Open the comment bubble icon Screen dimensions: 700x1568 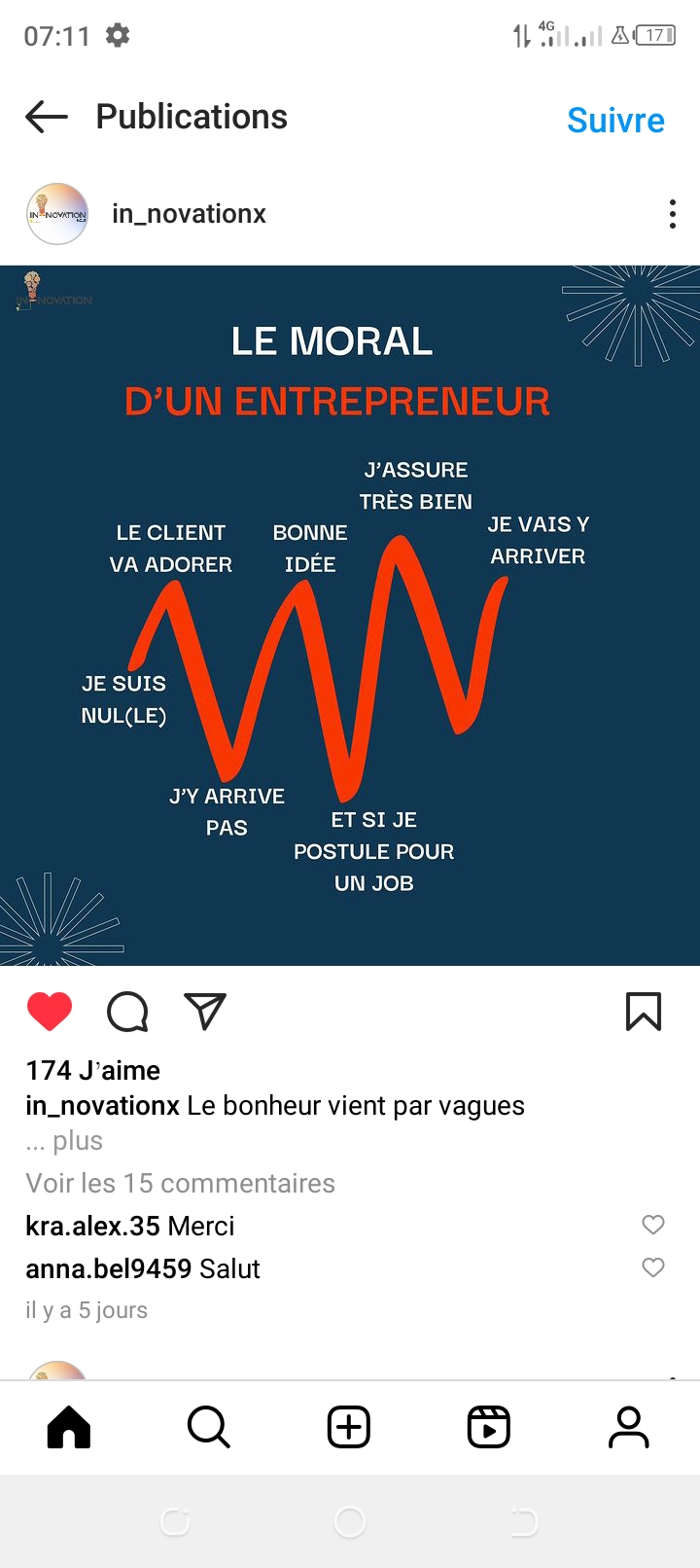click(x=127, y=1012)
